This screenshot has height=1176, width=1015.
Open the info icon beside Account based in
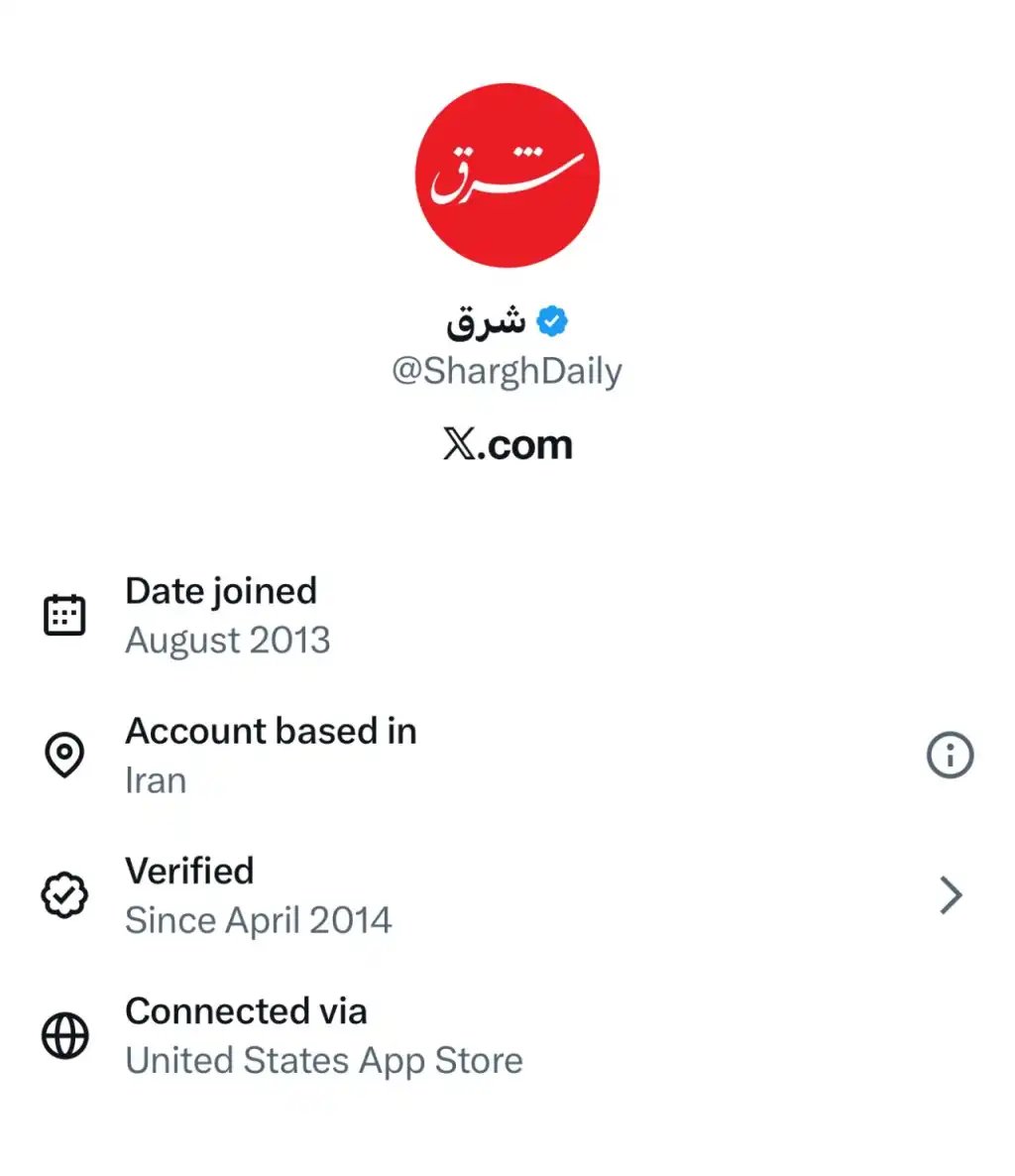[x=950, y=755]
